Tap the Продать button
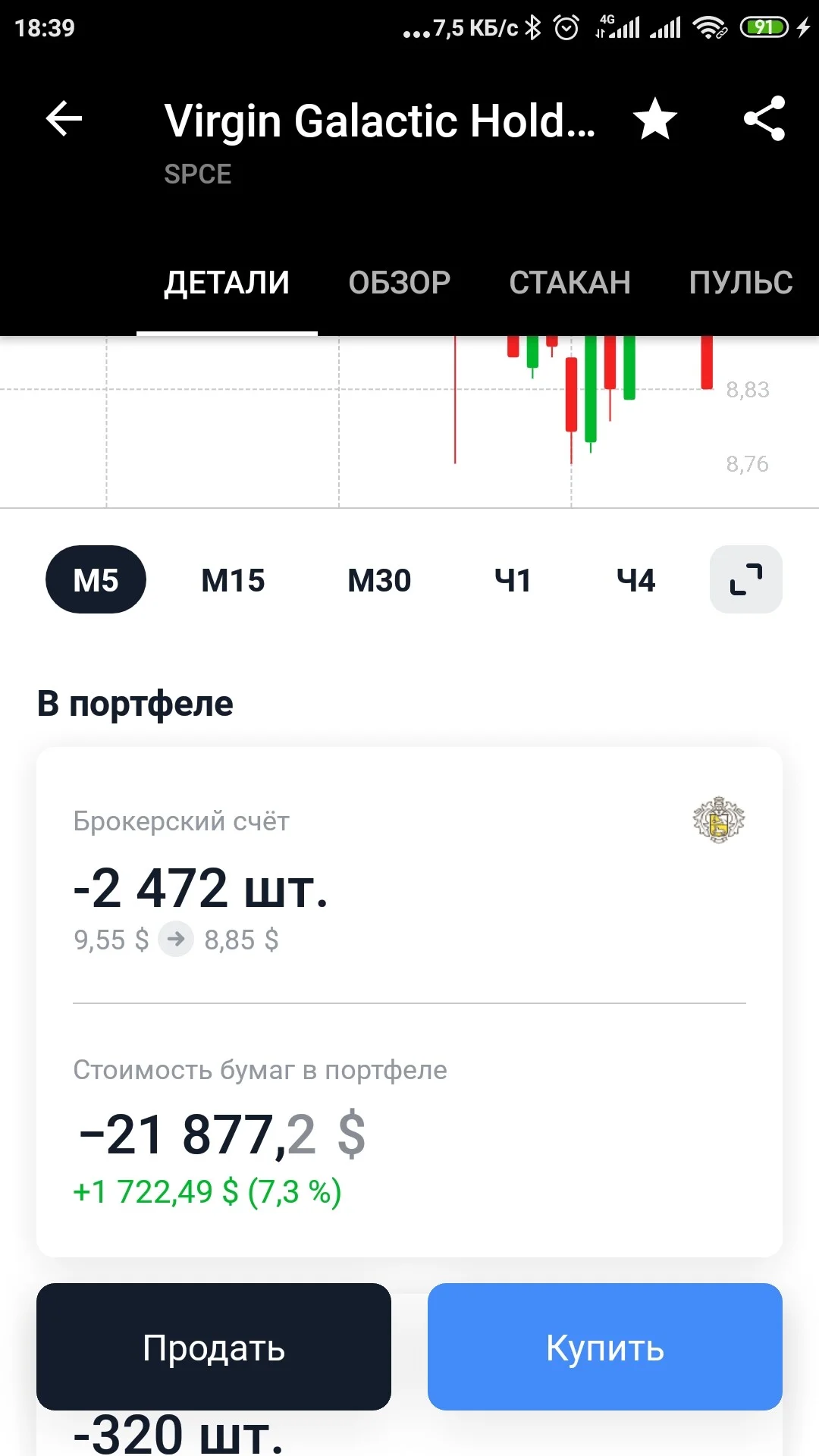 pyautogui.click(x=214, y=1347)
